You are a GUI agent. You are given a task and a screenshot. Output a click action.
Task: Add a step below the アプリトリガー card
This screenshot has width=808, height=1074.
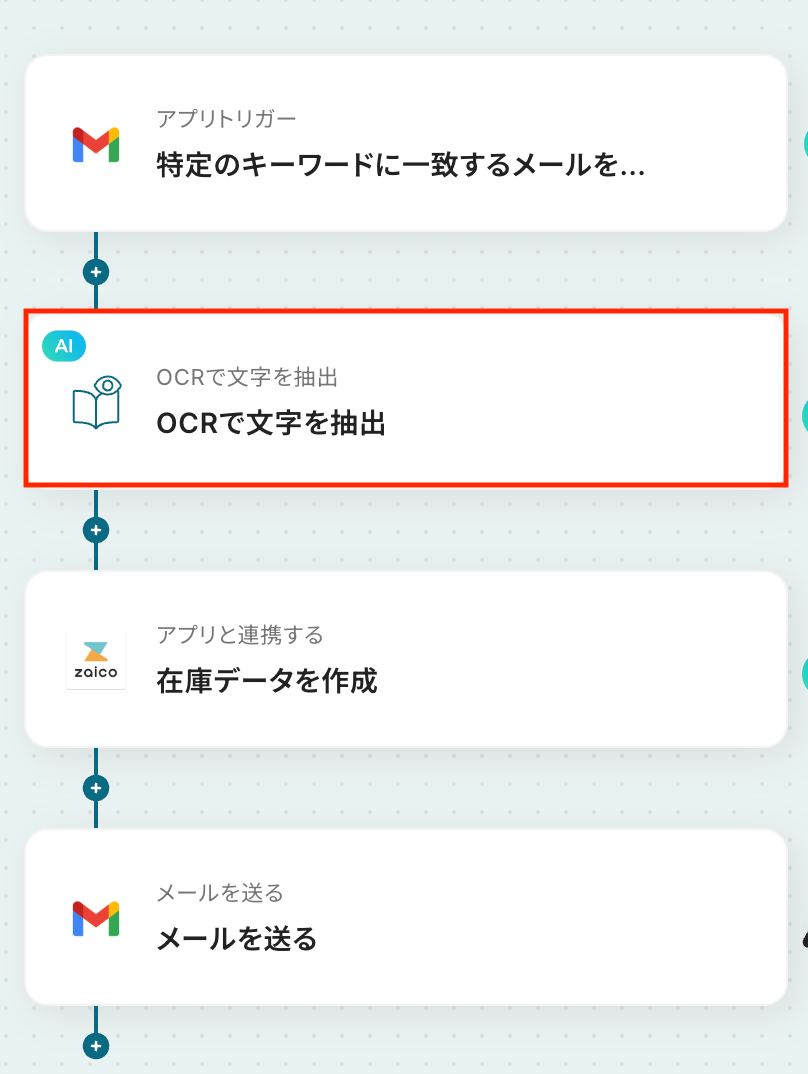pyautogui.click(x=96, y=272)
